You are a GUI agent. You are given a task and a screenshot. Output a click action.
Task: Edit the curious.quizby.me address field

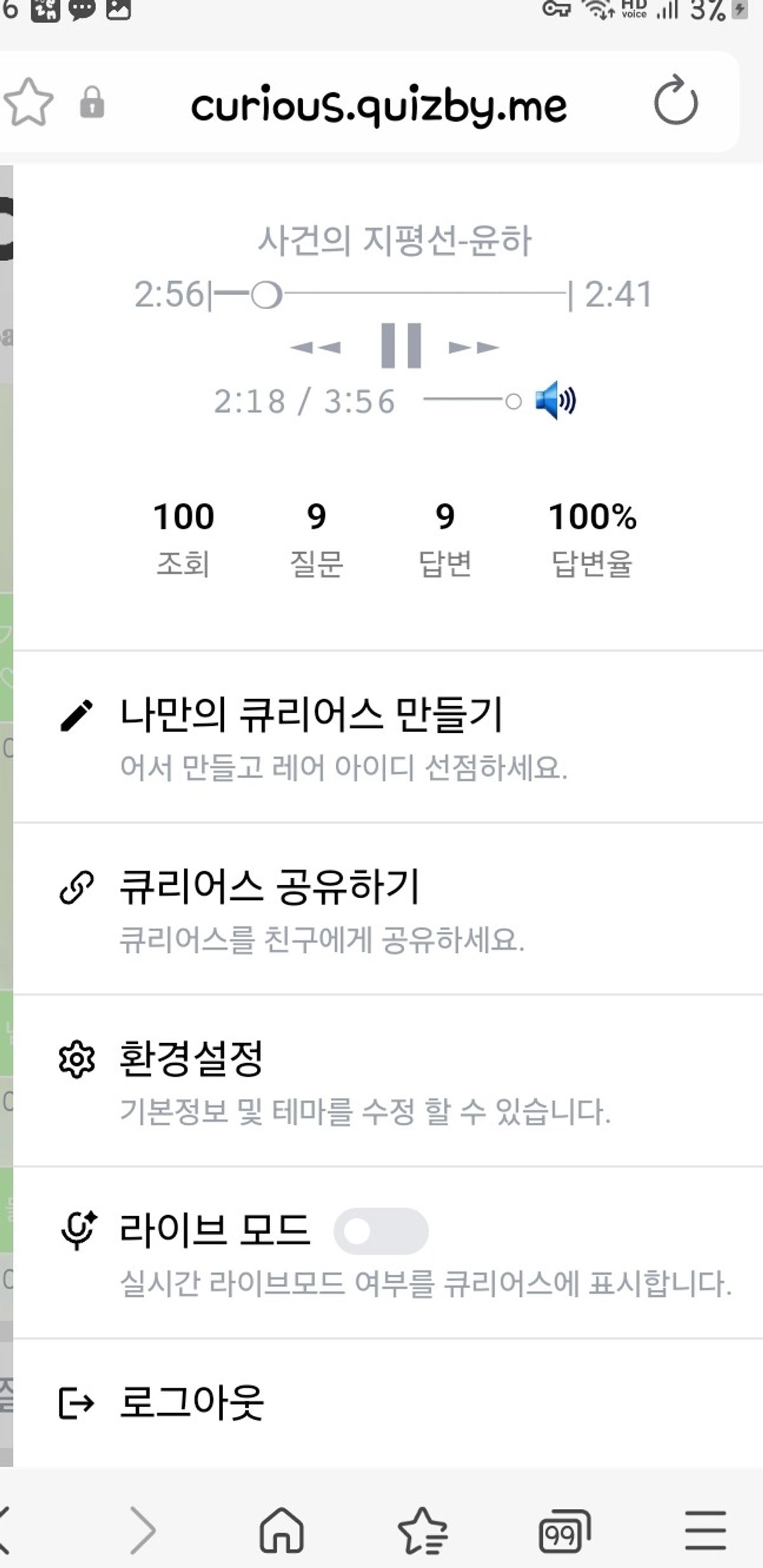point(379,105)
